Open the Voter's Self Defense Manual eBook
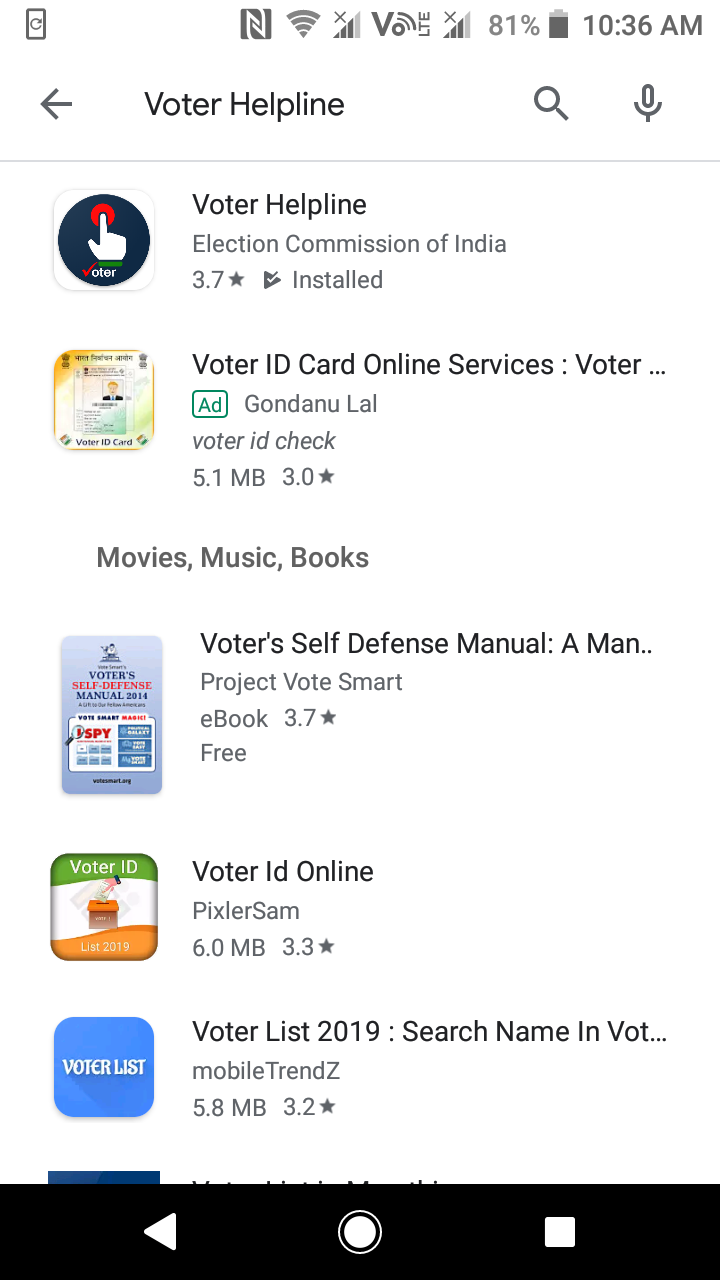This screenshot has width=720, height=1280. click(360, 715)
